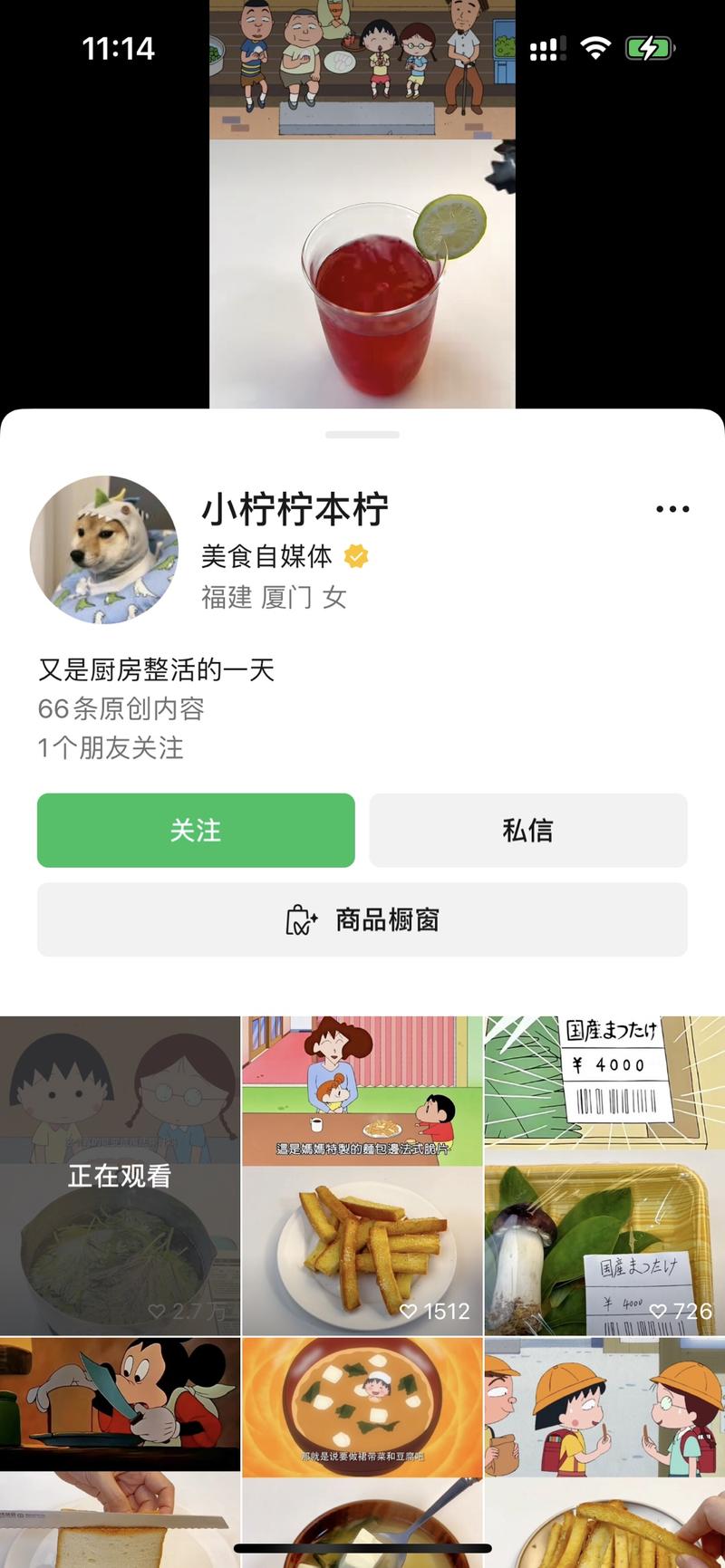Screen dimensions: 725x1568
Task: Open the mushroom video with 726 likes
Action: coord(604,1175)
